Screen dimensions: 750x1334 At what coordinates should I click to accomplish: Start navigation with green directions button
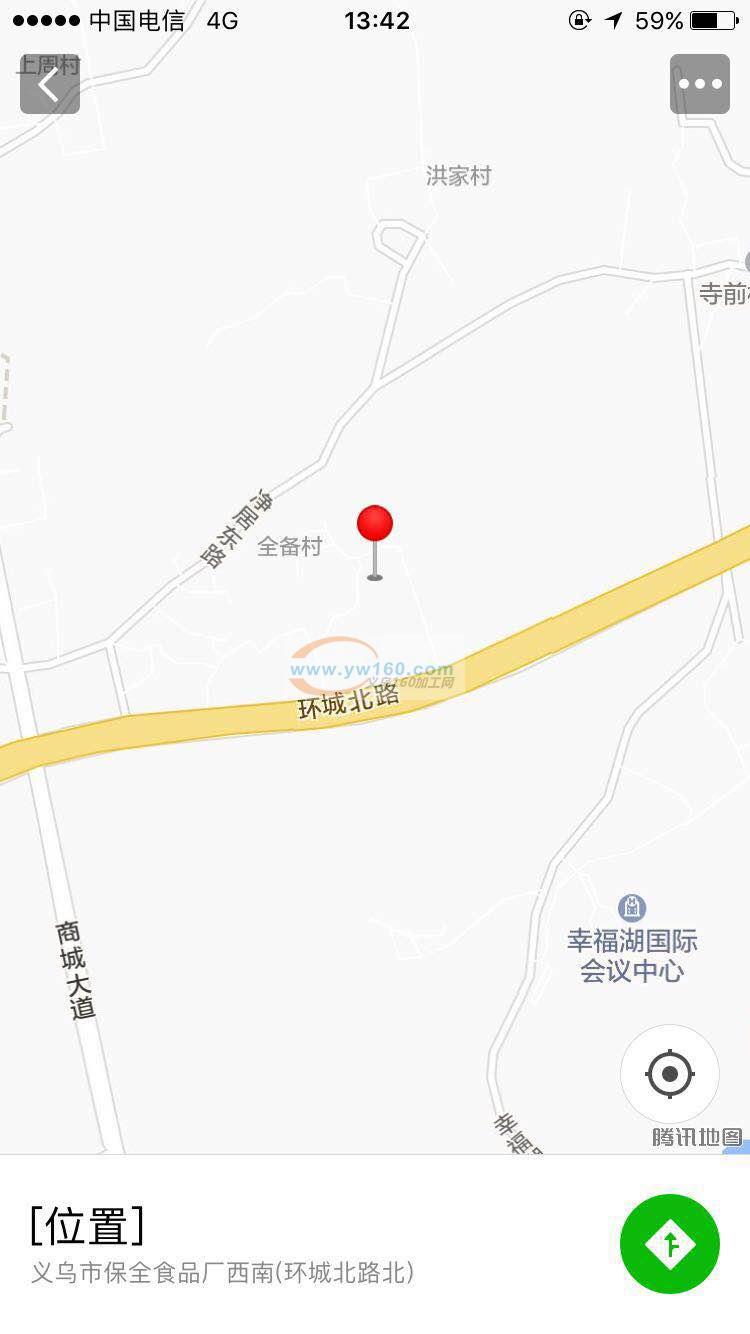(x=669, y=1244)
